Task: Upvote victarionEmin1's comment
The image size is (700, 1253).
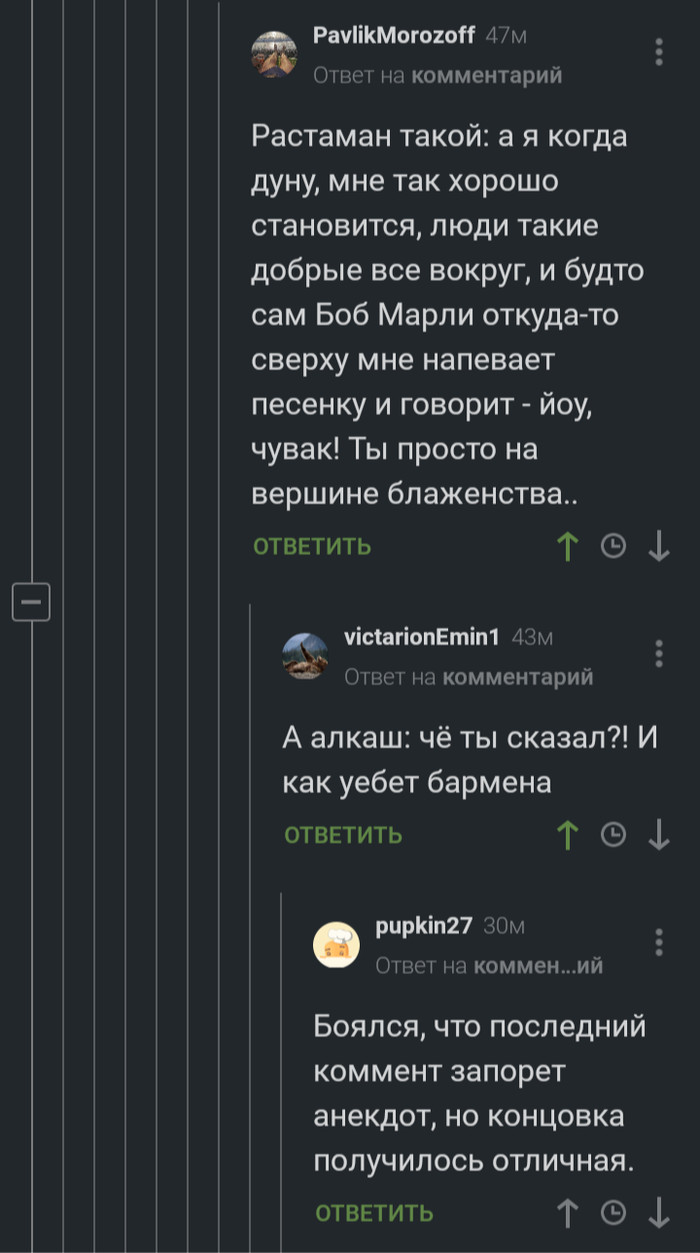Action: pyautogui.click(x=568, y=835)
